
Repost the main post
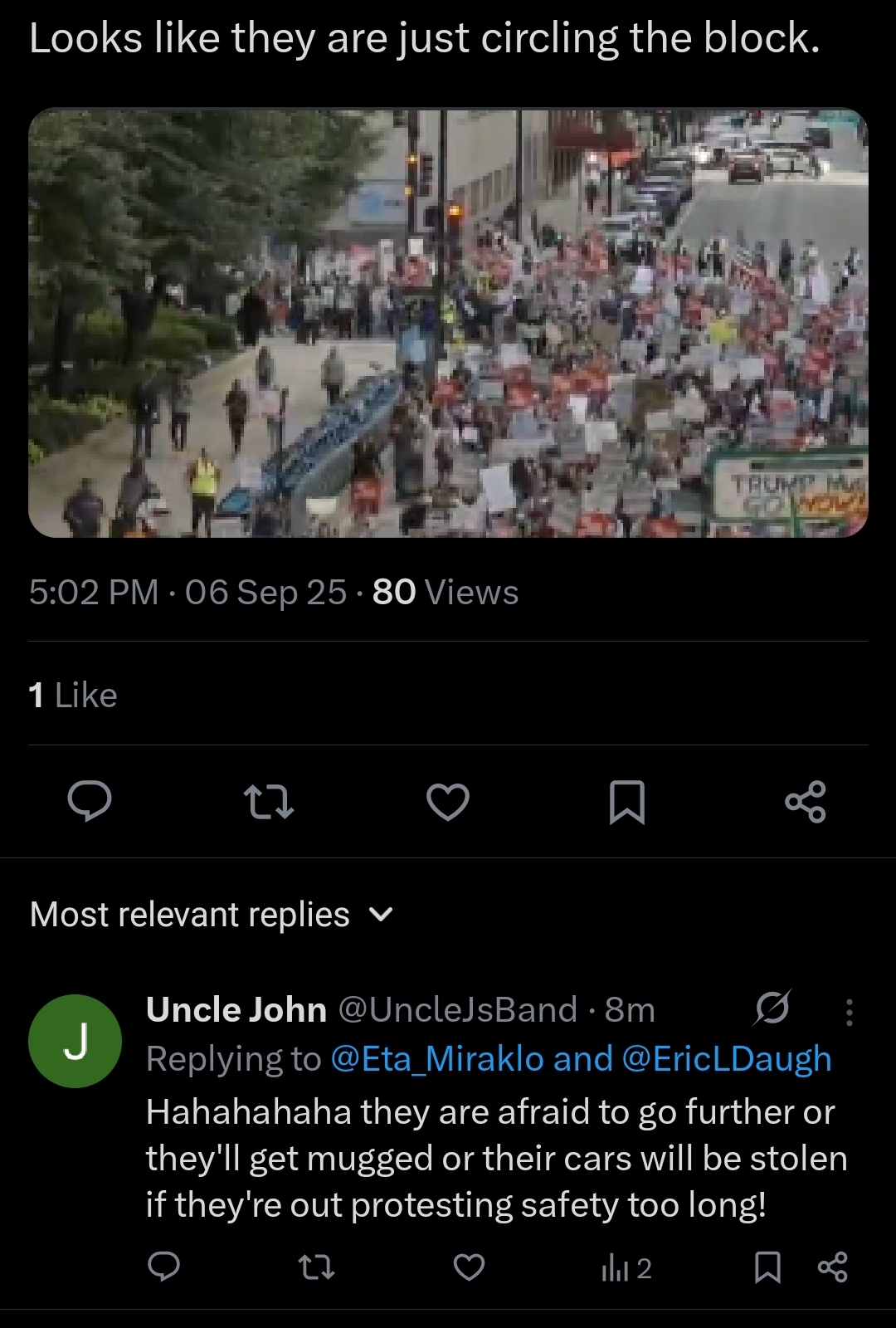point(269,802)
